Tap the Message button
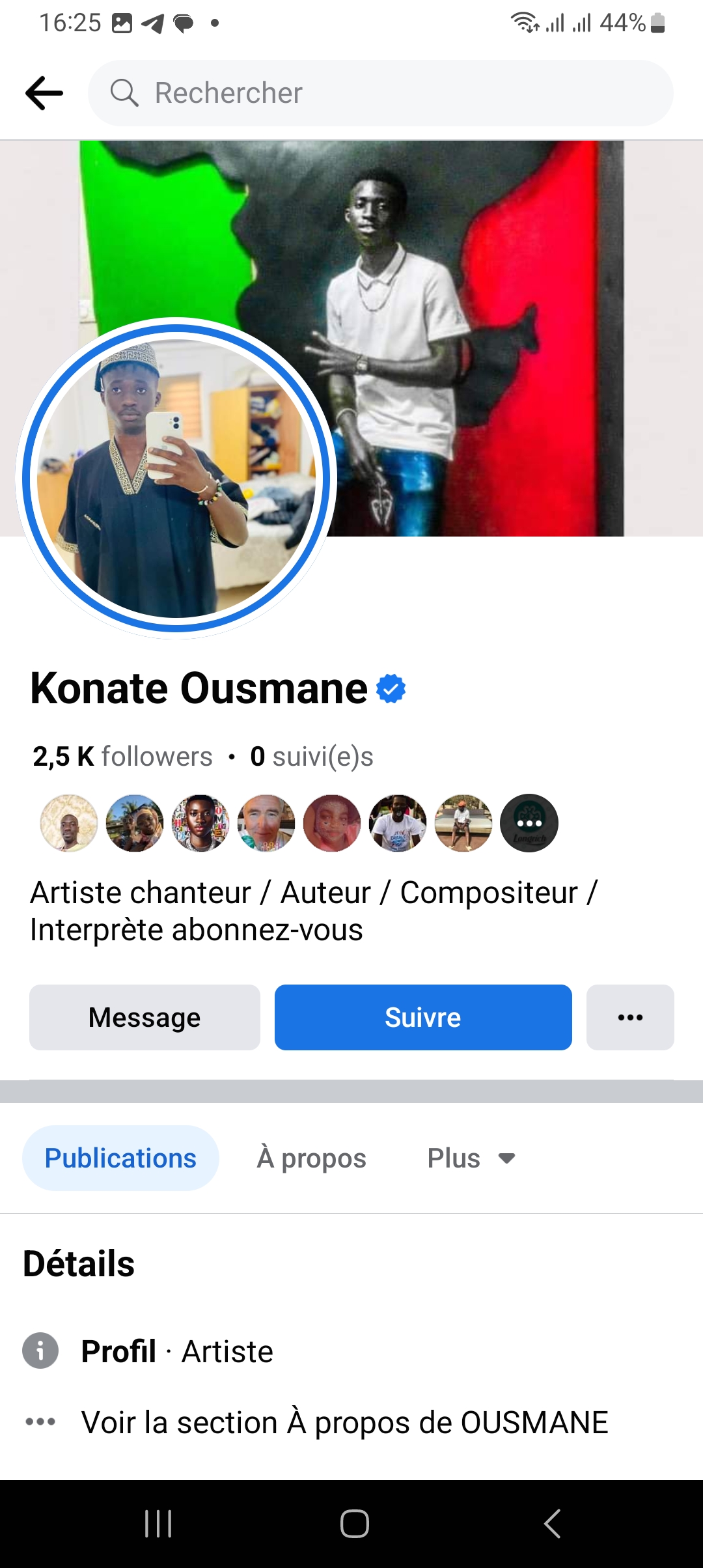This screenshot has height=1568, width=703. 145,1017
